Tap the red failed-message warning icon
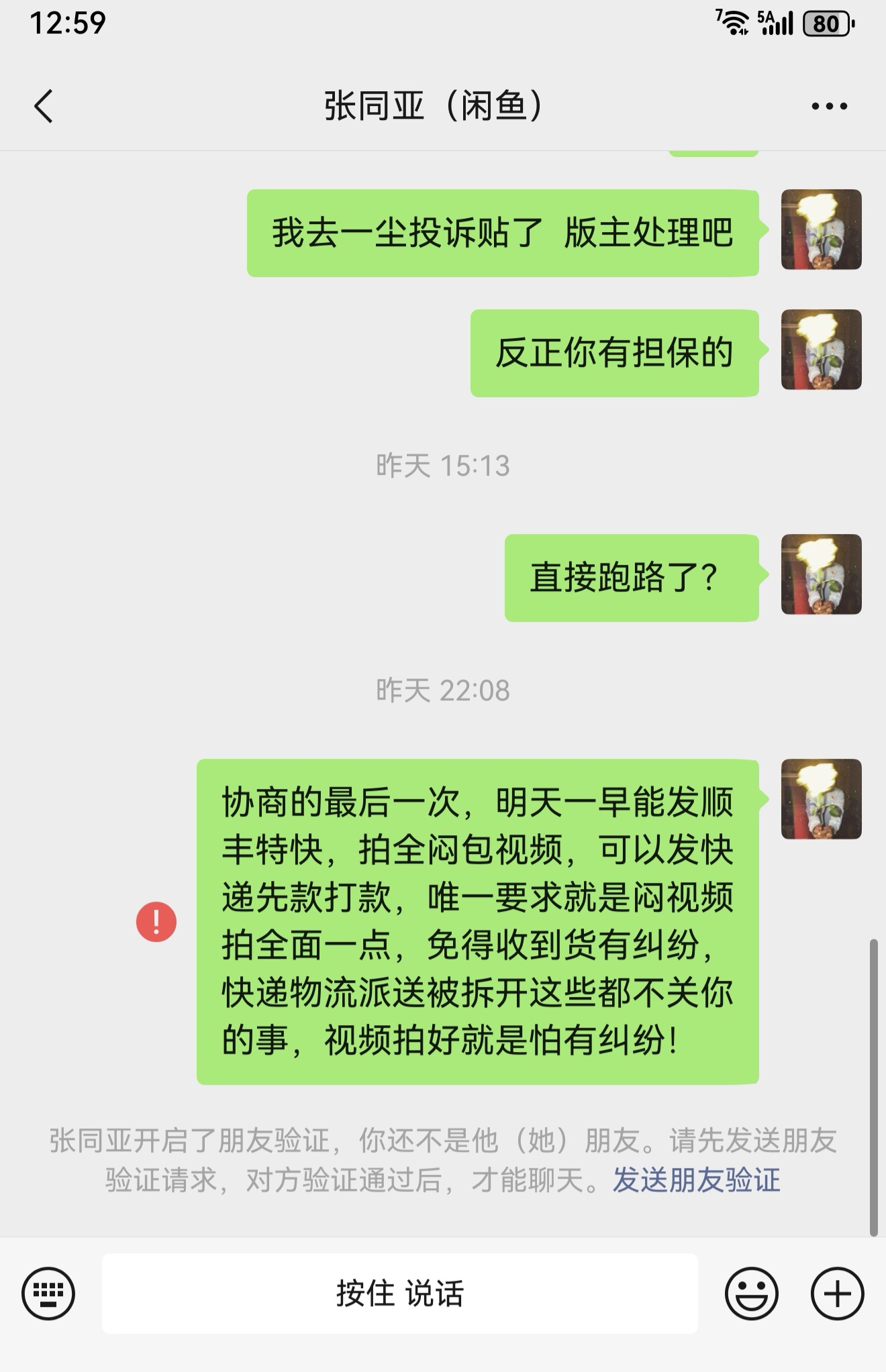Viewport: 886px width, 1372px height. pyautogui.click(x=156, y=921)
